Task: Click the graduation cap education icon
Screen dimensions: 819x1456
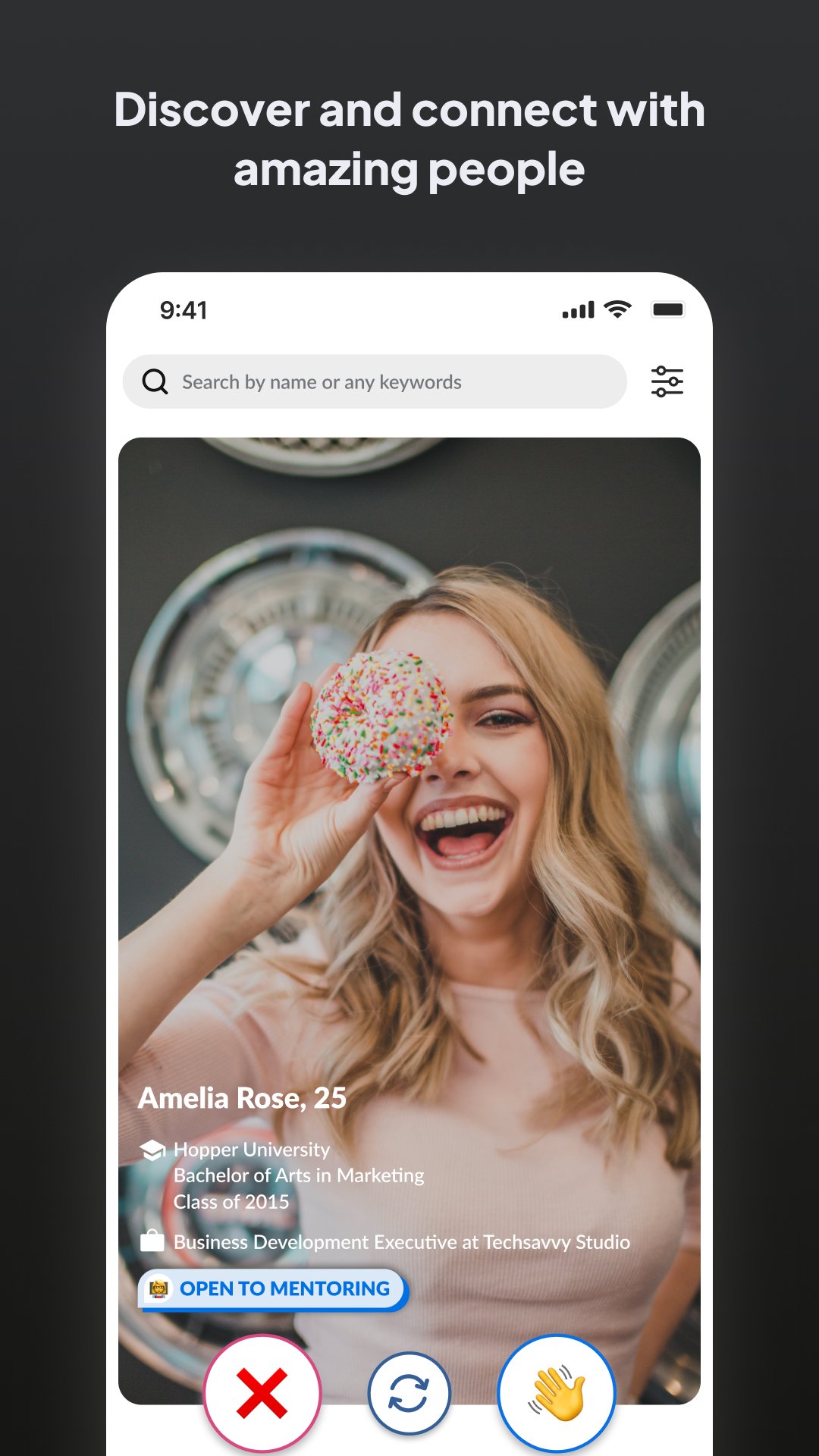Action: point(154,1149)
